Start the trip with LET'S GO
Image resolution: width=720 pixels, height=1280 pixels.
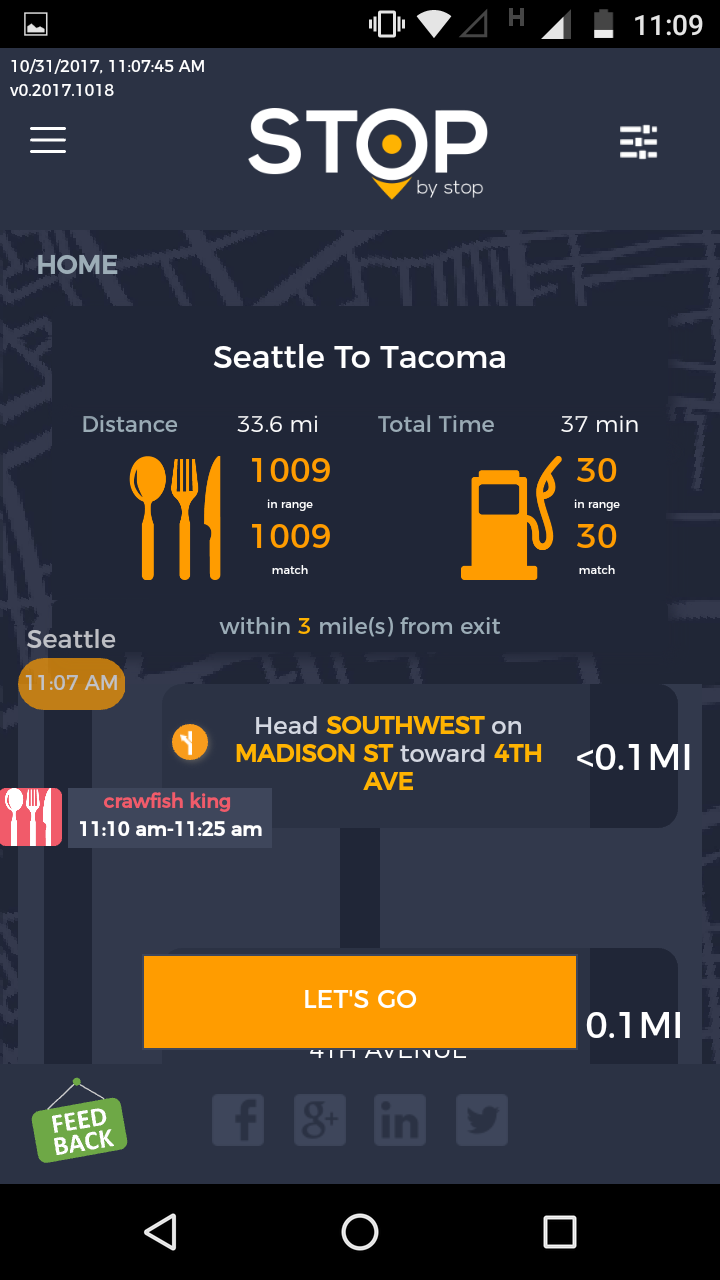pos(360,1001)
